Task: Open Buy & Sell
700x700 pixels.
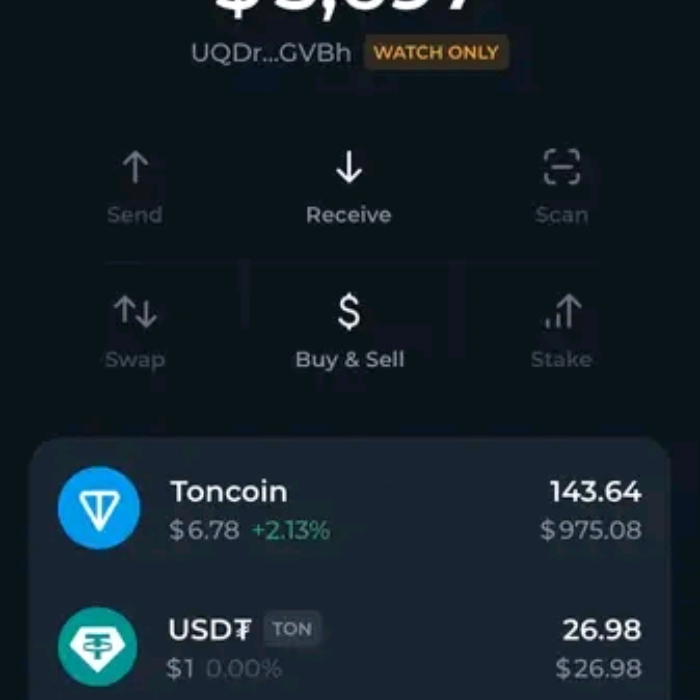Action: pos(349,332)
